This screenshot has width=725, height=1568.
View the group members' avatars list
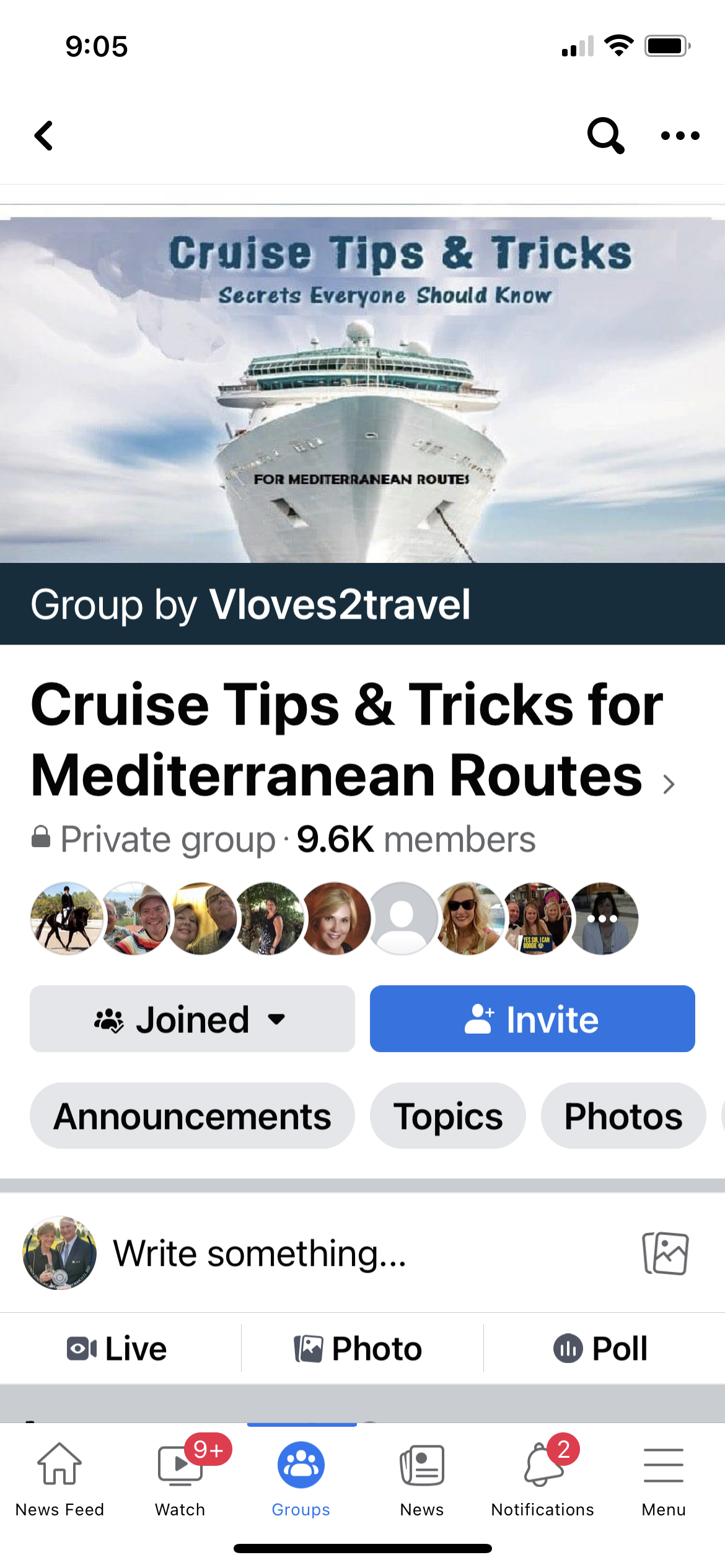[334, 918]
